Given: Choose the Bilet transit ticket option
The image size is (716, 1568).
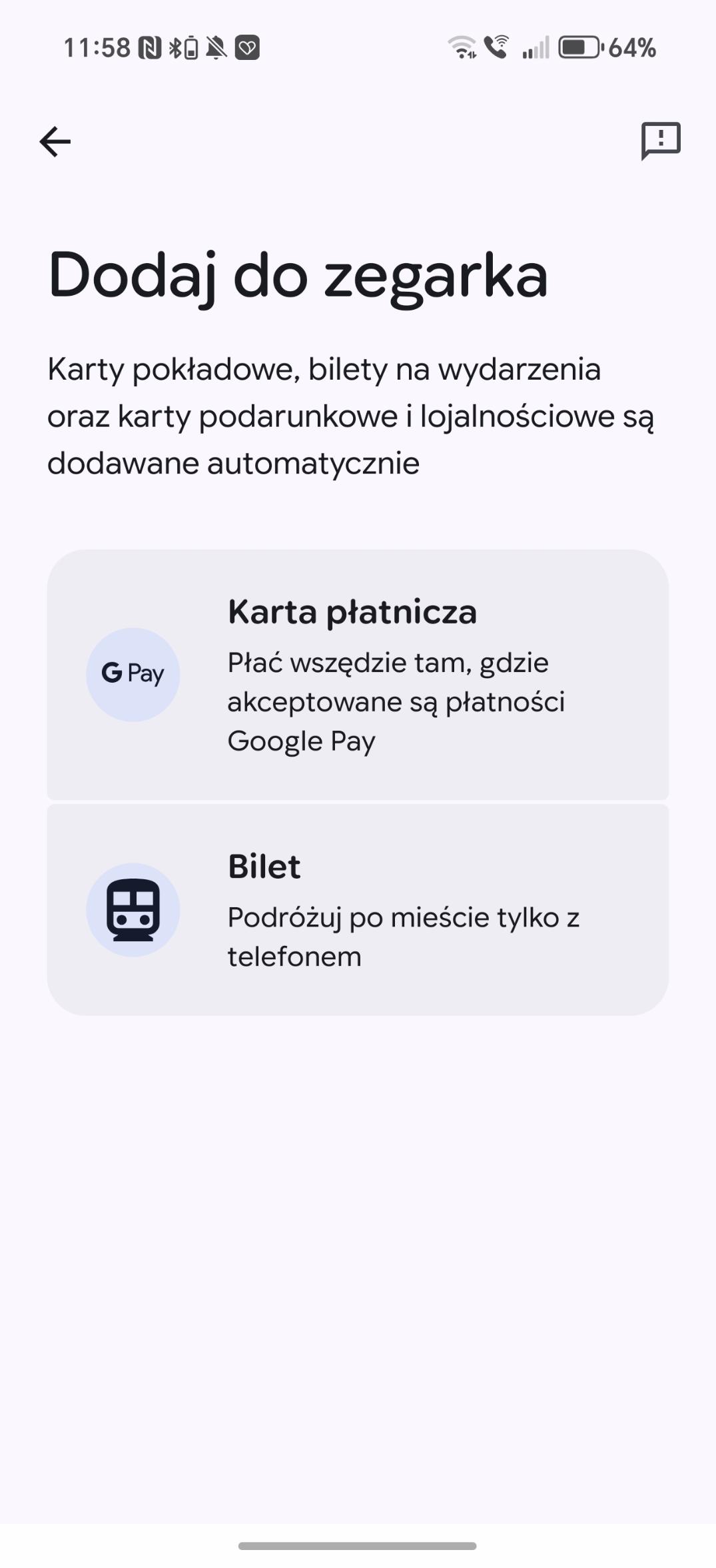Looking at the screenshot, I should [x=358, y=909].
